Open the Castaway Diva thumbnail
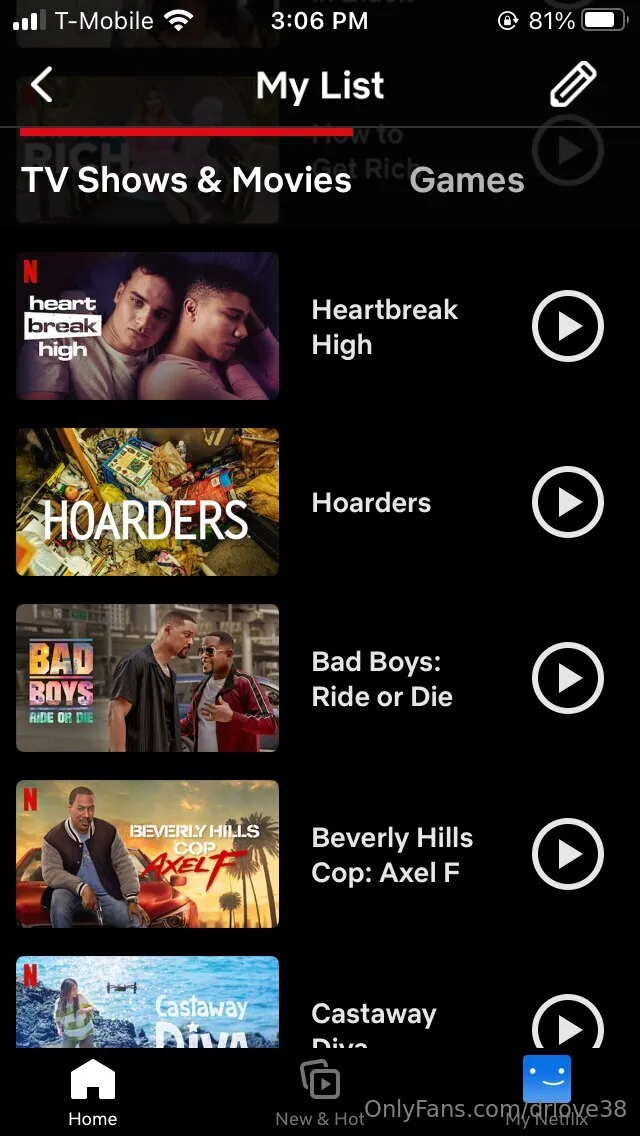This screenshot has width=640, height=1136. point(148,1002)
